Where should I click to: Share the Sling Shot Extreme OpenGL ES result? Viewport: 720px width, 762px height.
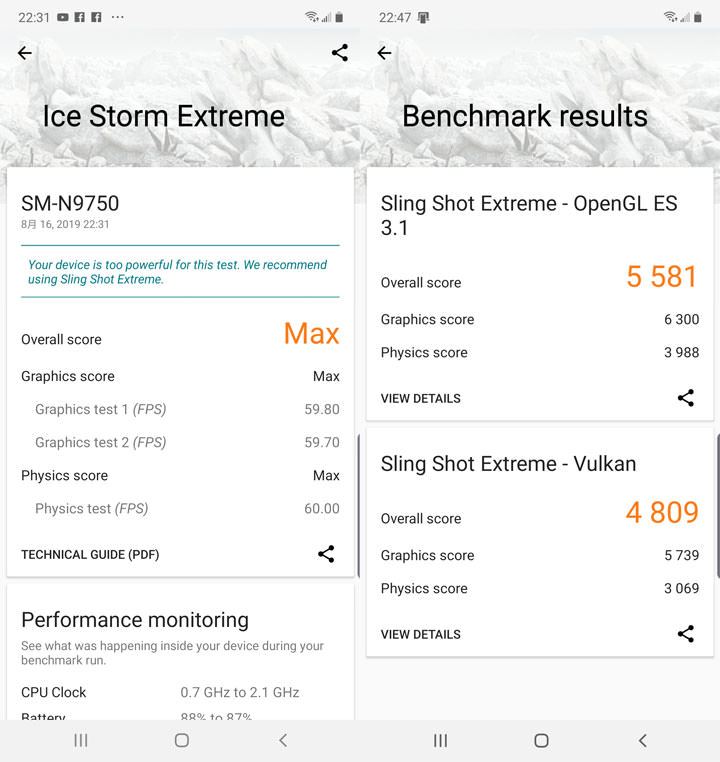pos(686,398)
